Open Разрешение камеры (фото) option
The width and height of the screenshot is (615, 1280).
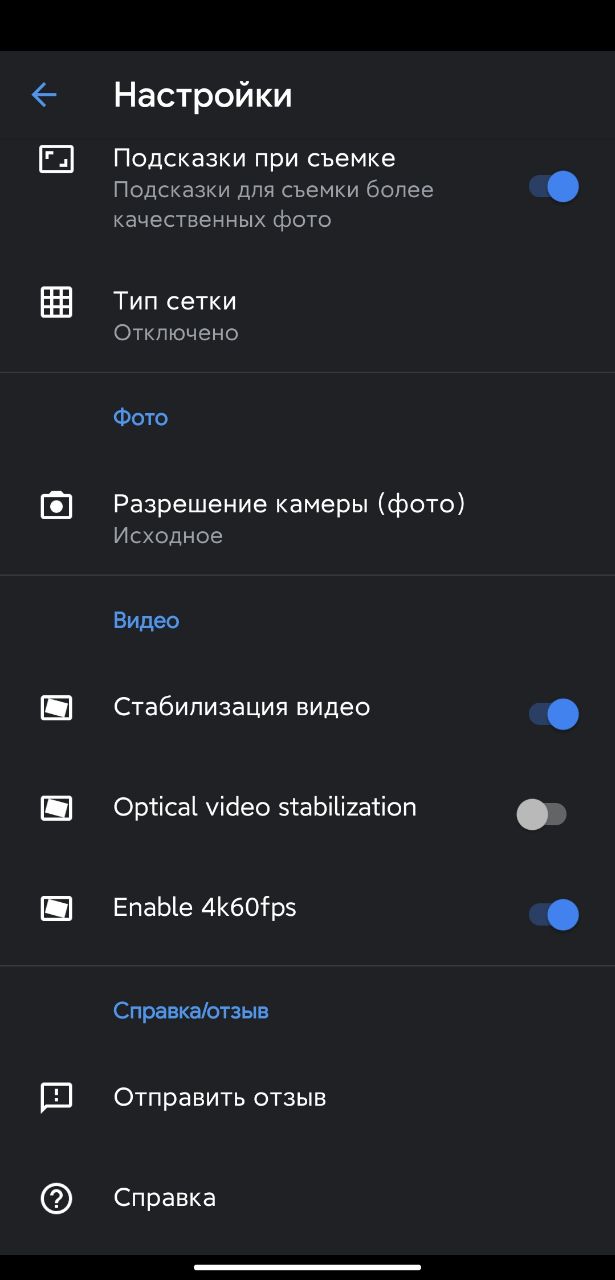click(307, 518)
